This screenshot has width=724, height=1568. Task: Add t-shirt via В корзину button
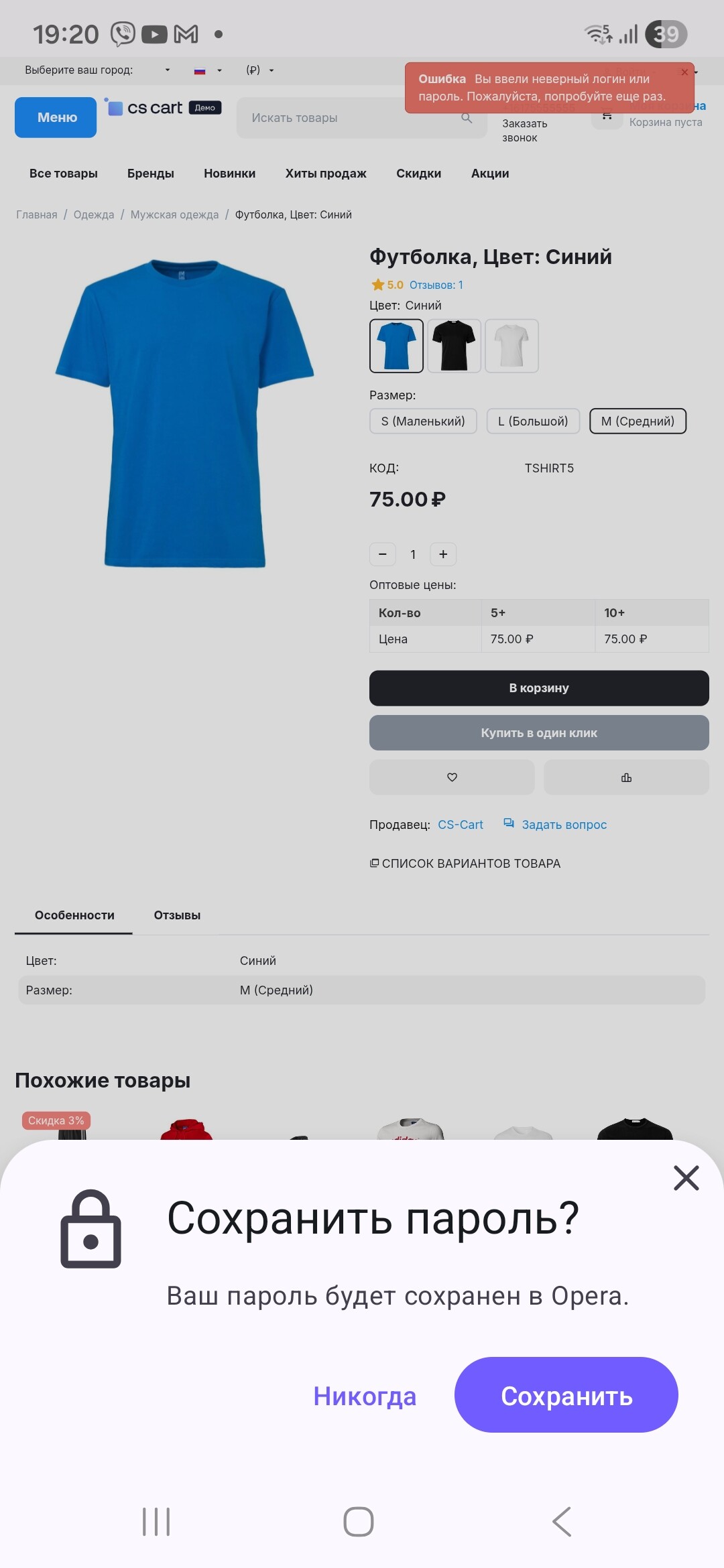point(539,688)
